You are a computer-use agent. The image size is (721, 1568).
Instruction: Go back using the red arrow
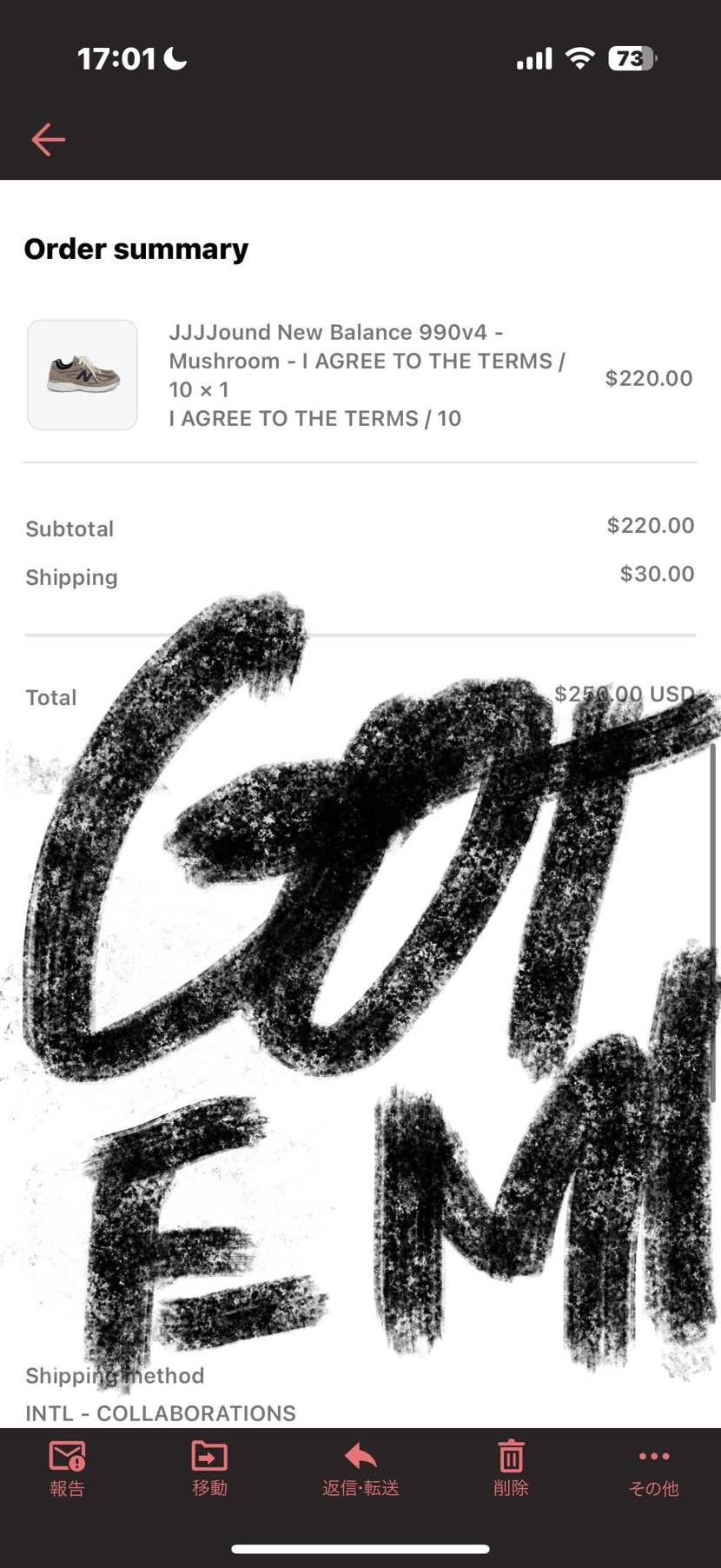tap(48, 139)
